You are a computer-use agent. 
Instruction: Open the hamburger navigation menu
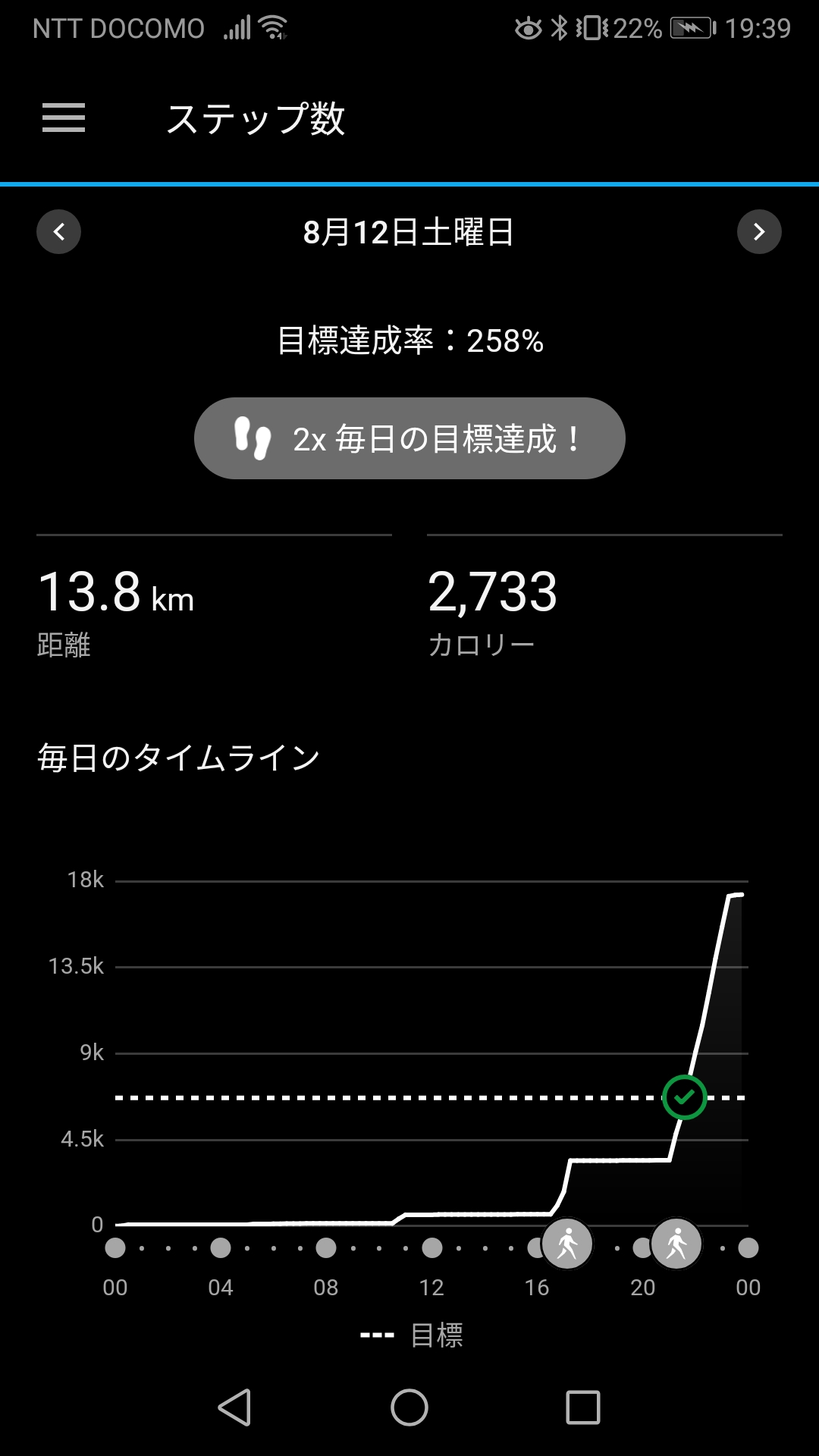pyautogui.click(x=64, y=118)
